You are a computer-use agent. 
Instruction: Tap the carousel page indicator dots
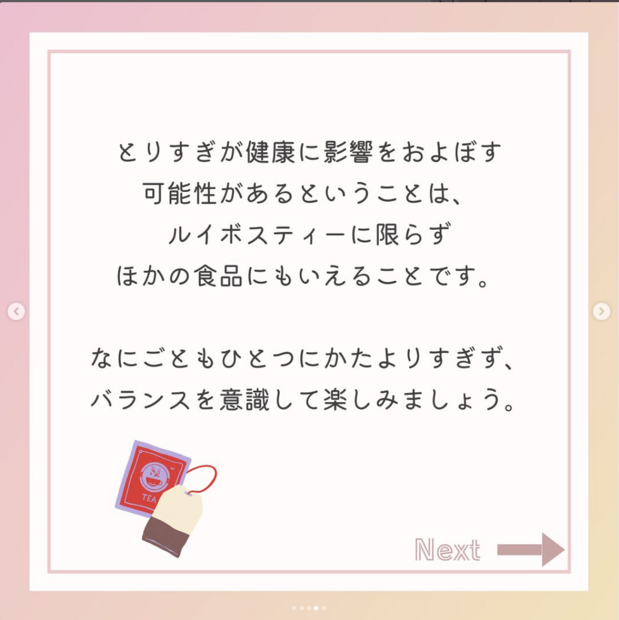[x=309, y=607]
